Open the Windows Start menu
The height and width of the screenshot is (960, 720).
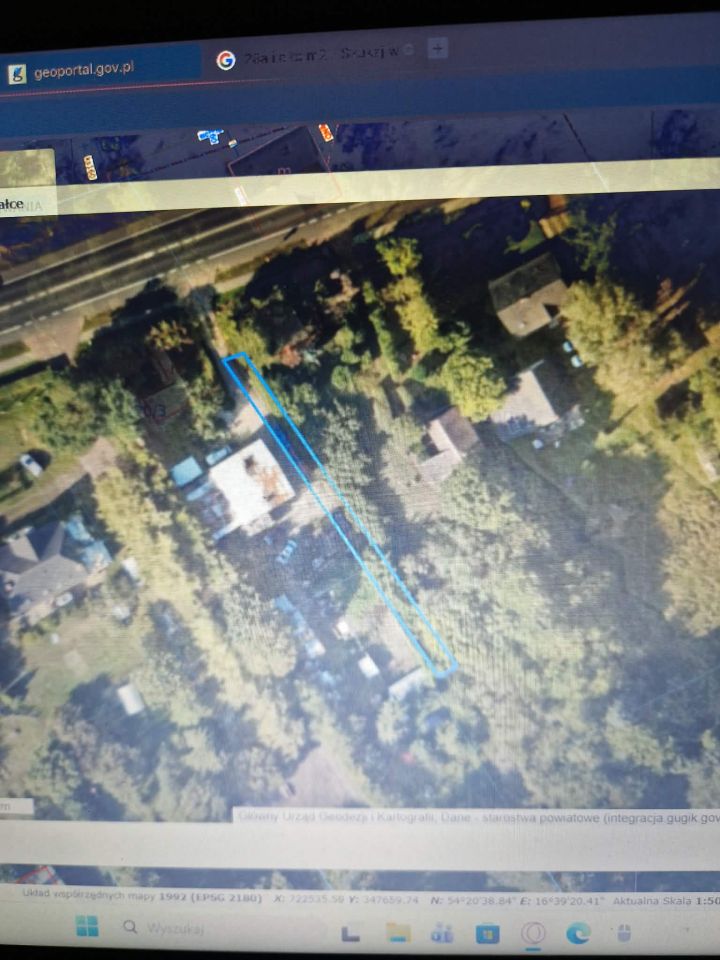tap(88, 929)
